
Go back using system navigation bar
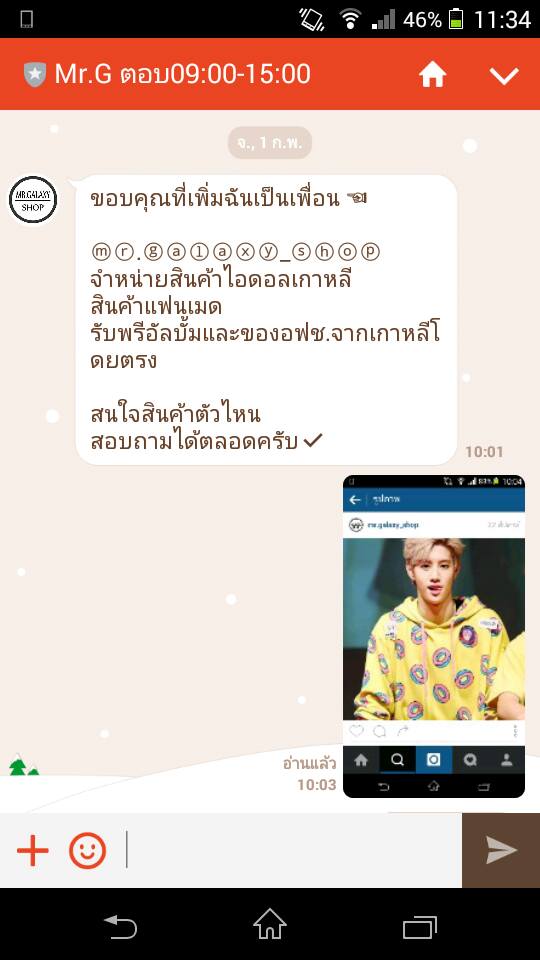tap(121, 926)
